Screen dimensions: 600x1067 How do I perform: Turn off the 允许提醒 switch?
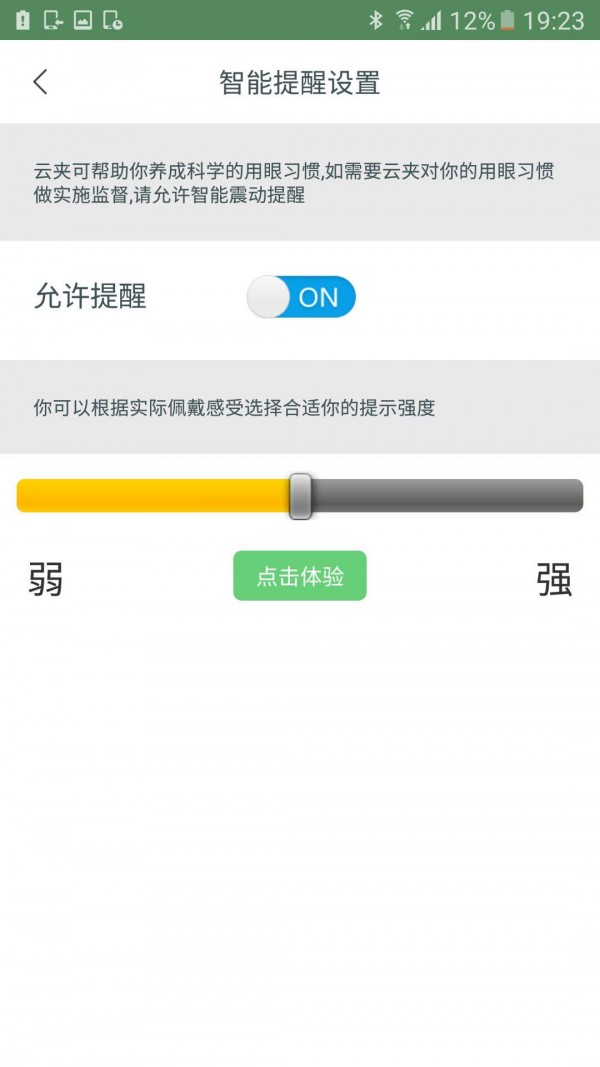(301, 297)
